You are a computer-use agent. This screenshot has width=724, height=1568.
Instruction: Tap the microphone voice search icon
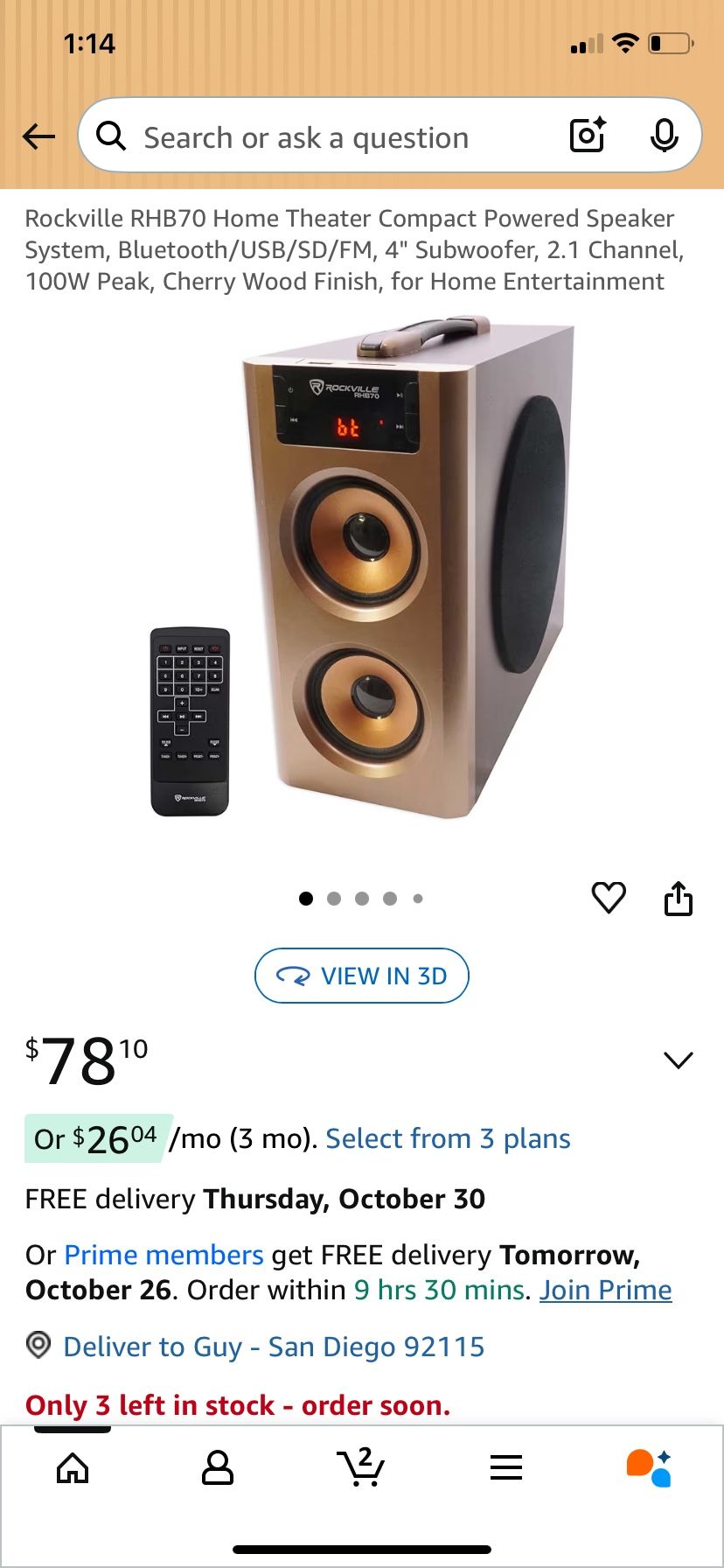click(665, 136)
